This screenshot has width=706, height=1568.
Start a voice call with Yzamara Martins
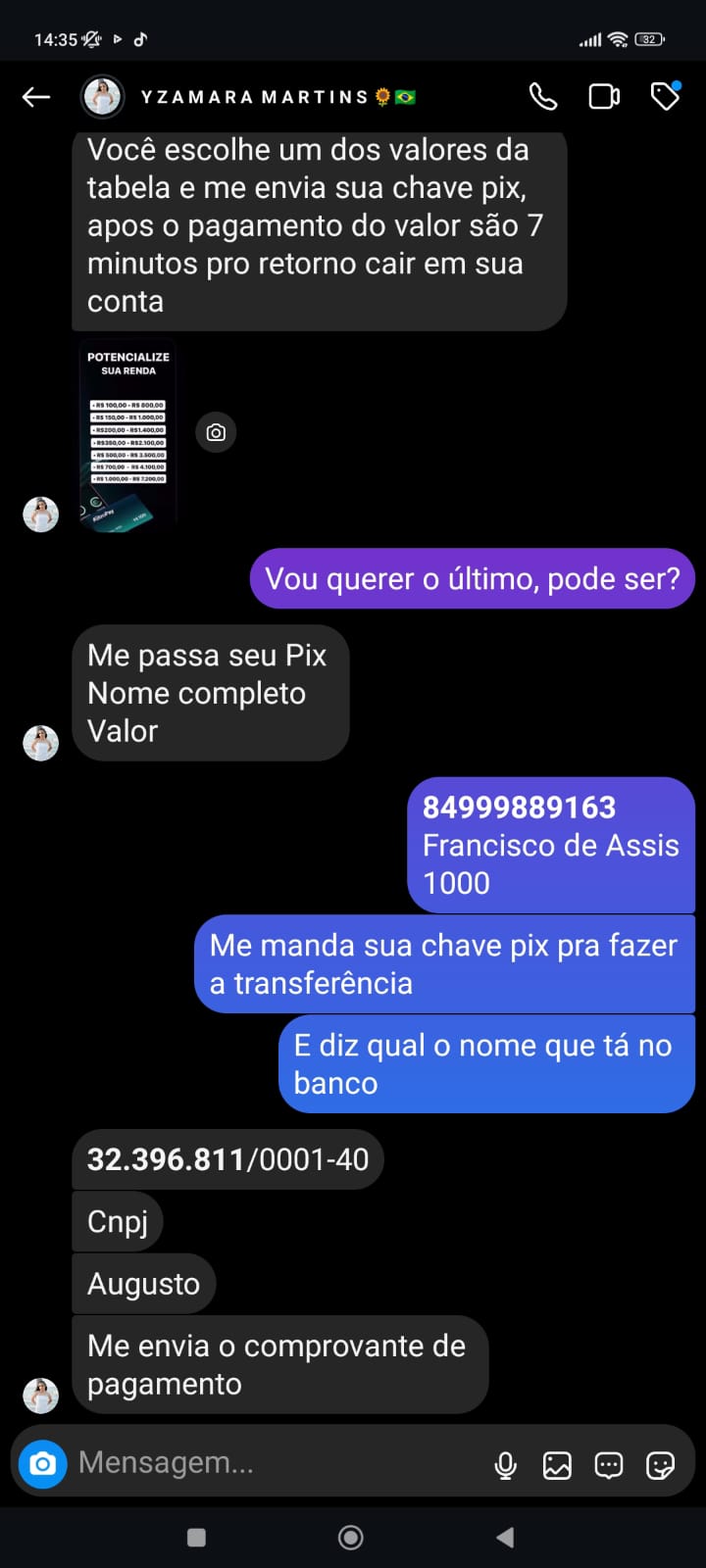coord(543,96)
